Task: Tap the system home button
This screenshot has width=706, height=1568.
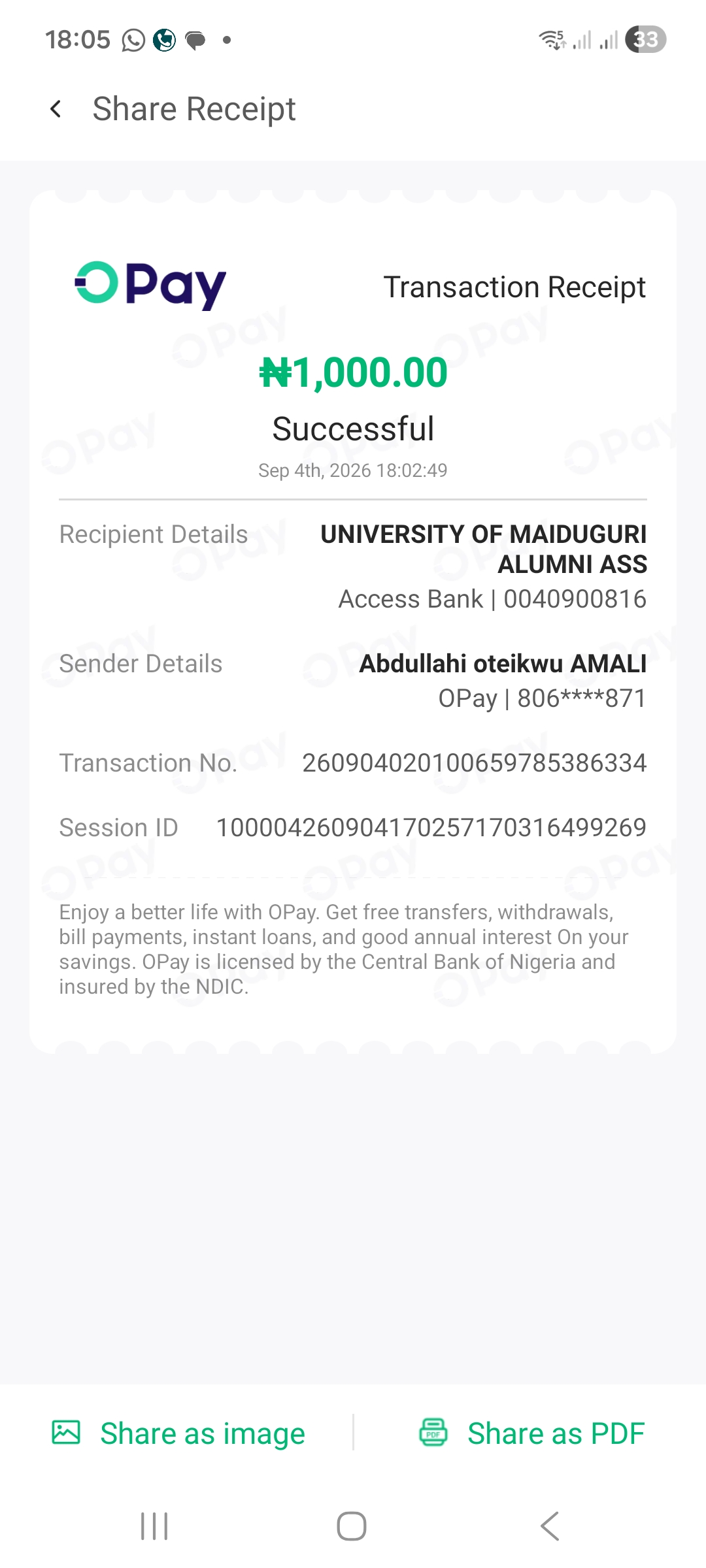Action: [x=352, y=1526]
